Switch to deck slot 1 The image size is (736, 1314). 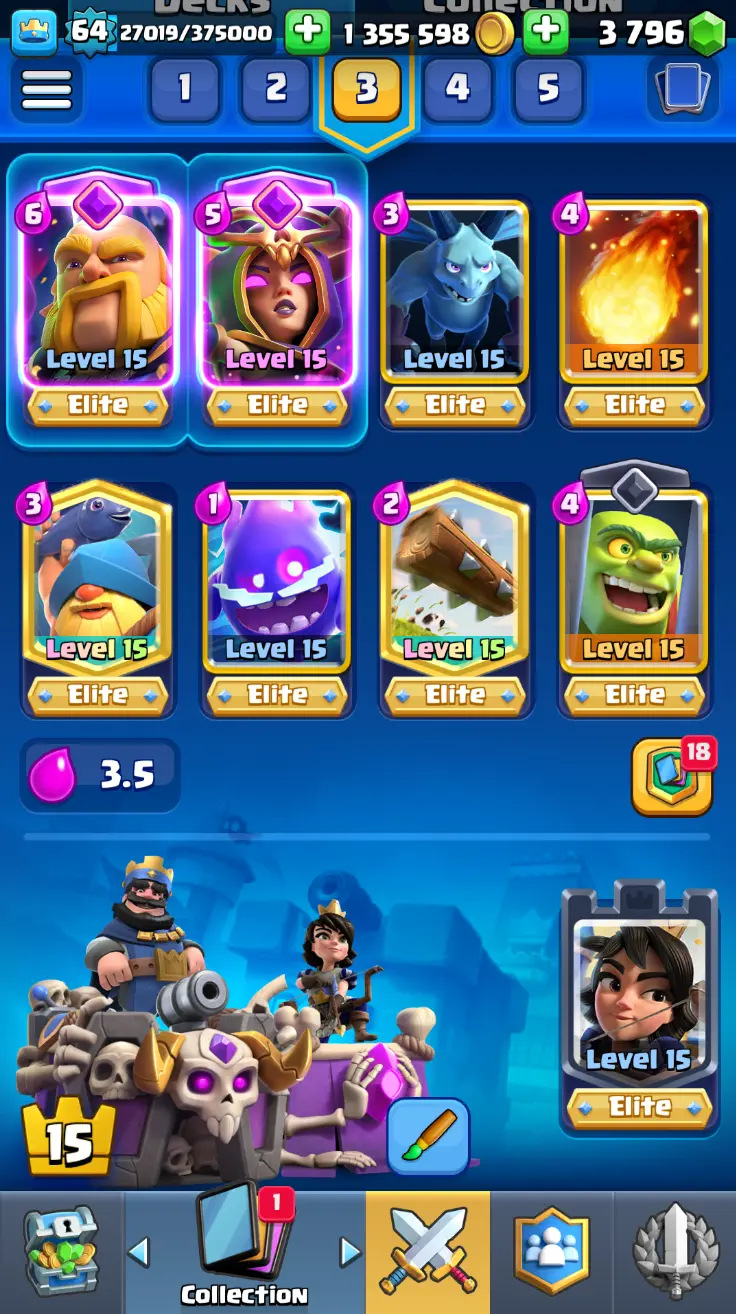[x=185, y=89]
